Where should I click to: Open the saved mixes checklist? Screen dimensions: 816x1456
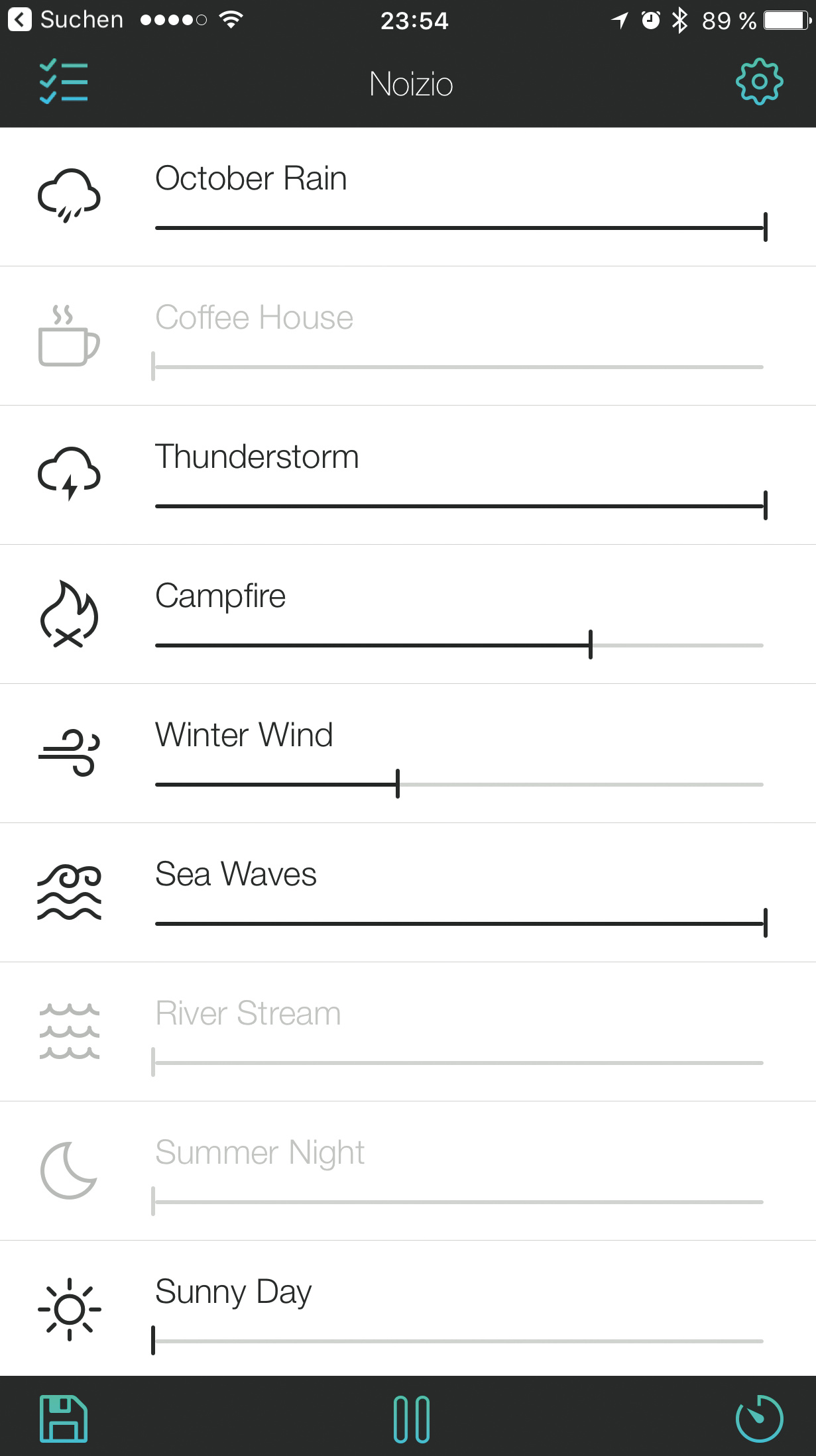pos(64,83)
